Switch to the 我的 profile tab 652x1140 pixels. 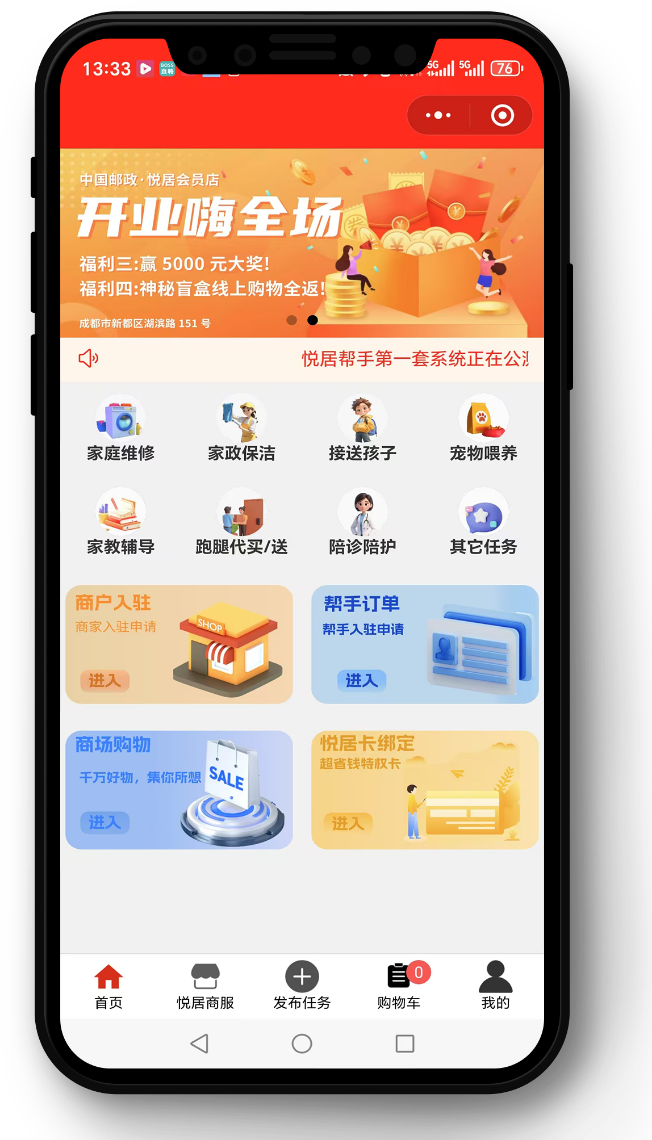pos(495,986)
